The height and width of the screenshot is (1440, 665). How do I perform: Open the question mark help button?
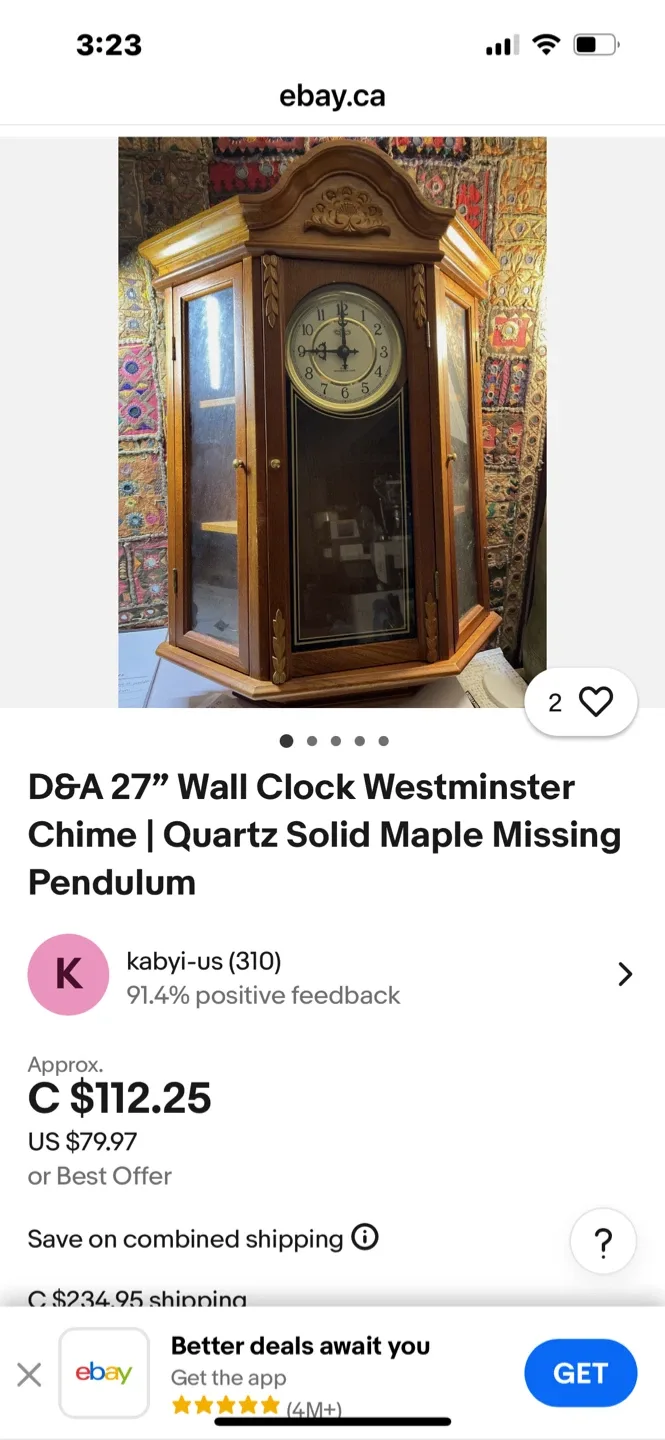click(603, 1243)
